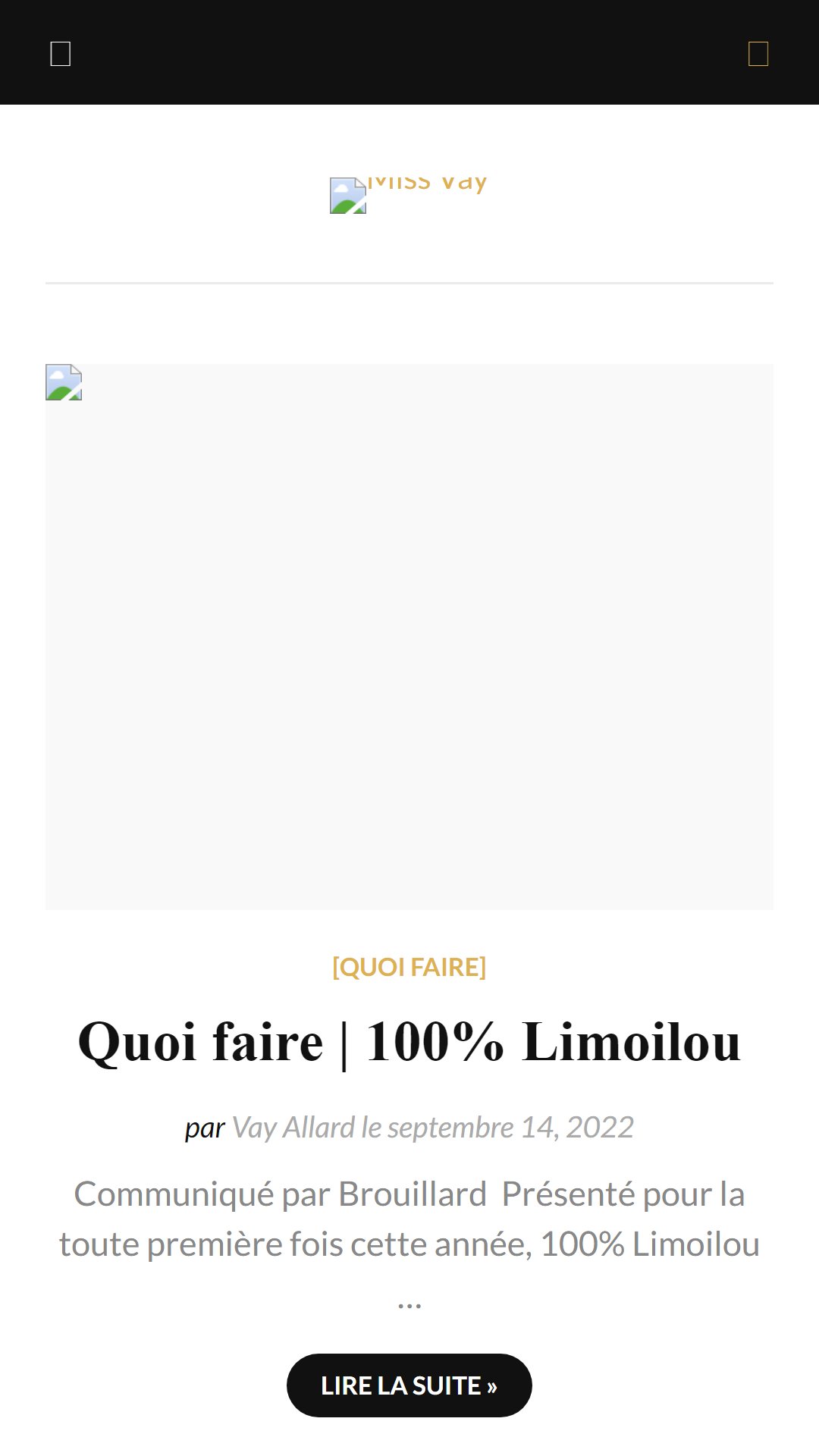Tap the gold icon in the header
This screenshot has width=819, height=1456.
(758, 54)
